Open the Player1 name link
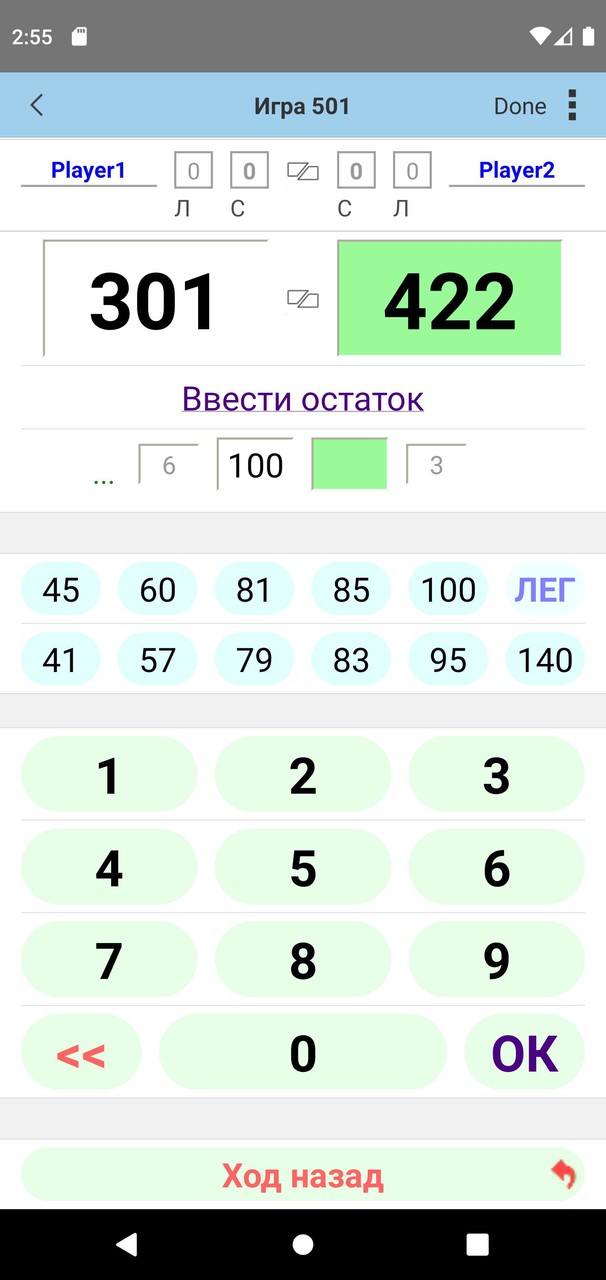The width and height of the screenshot is (606, 1280). pyautogui.click(x=89, y=170)
